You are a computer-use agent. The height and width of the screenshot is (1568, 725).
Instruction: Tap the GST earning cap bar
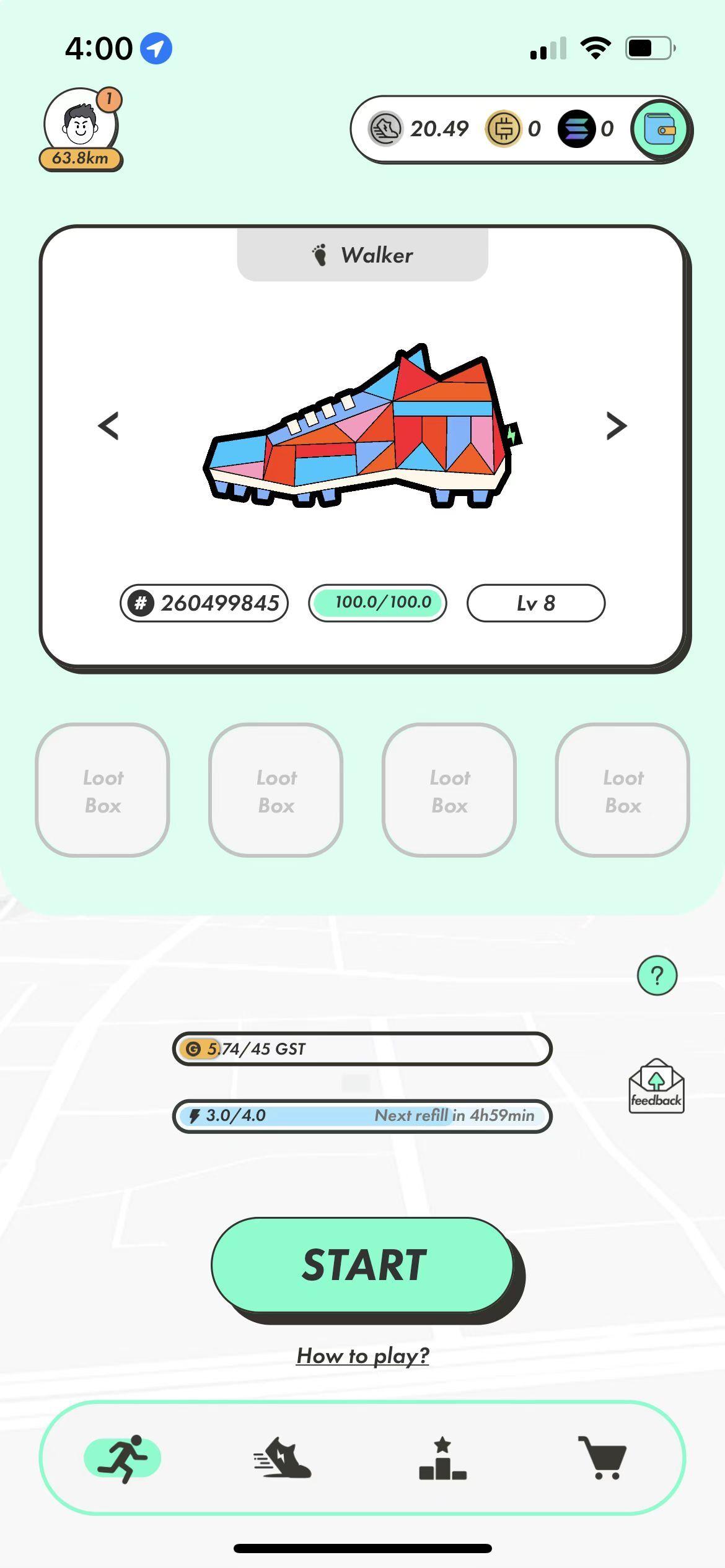coord(362,1049)
